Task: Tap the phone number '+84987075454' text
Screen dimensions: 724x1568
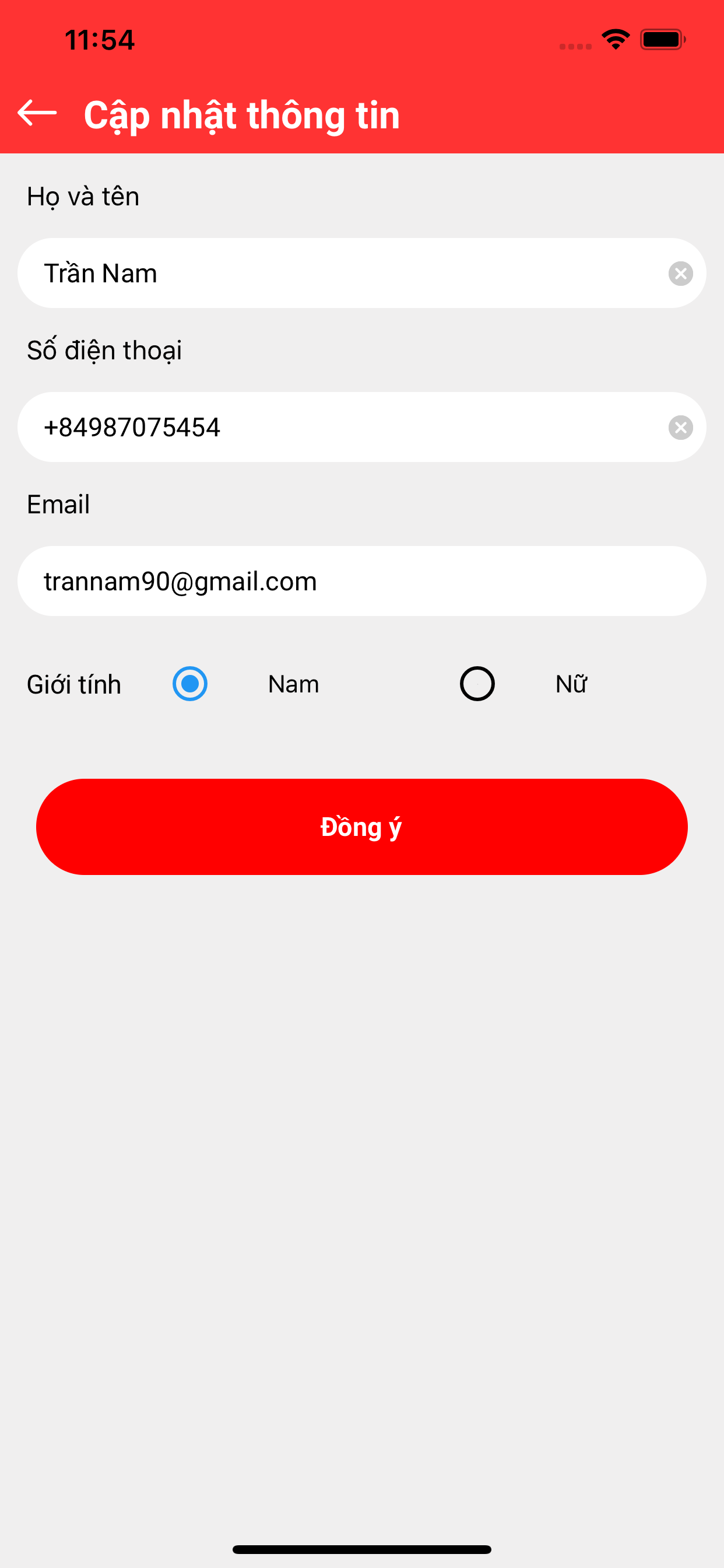Action: click(x=132, y=426)
